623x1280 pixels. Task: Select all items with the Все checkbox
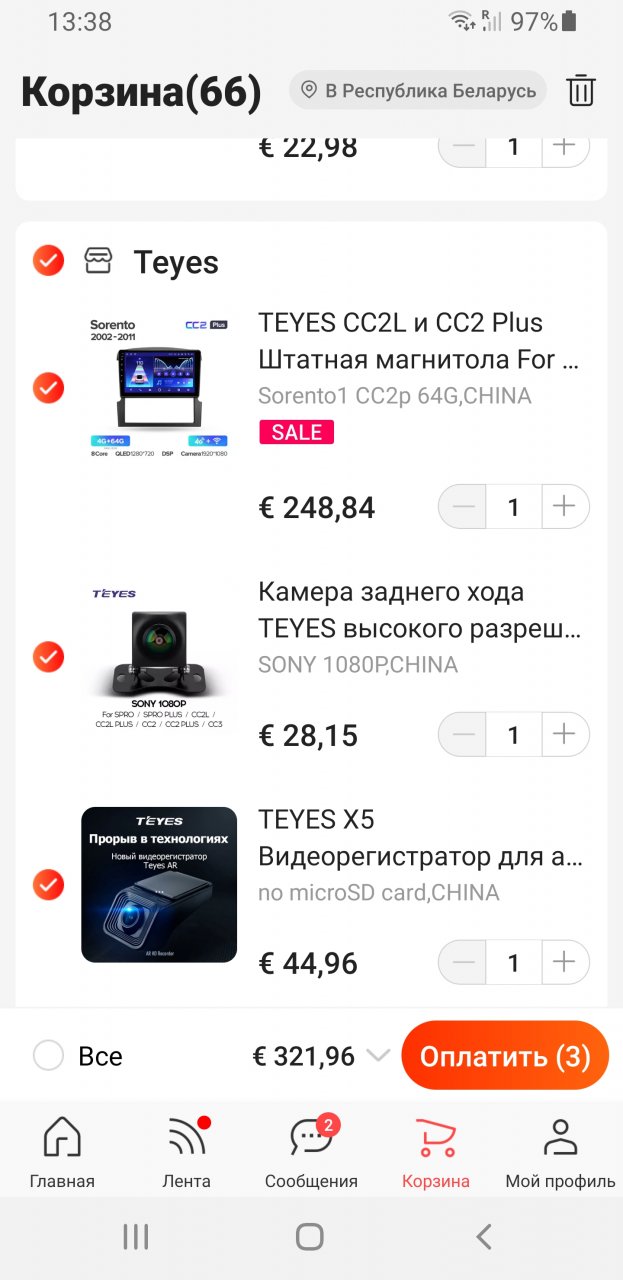(x=48, y=1056)
